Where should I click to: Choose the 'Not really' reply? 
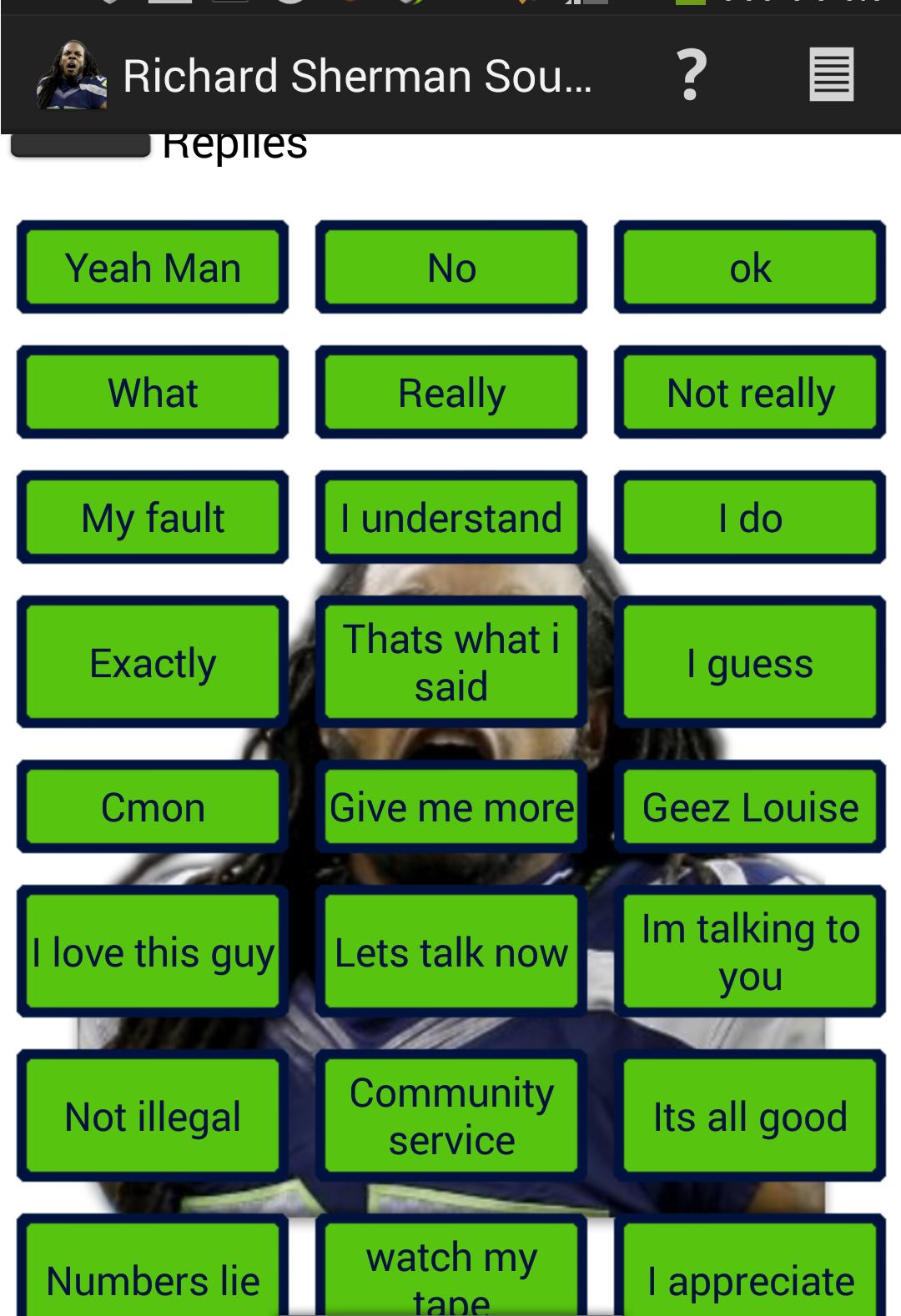(749, 392)
